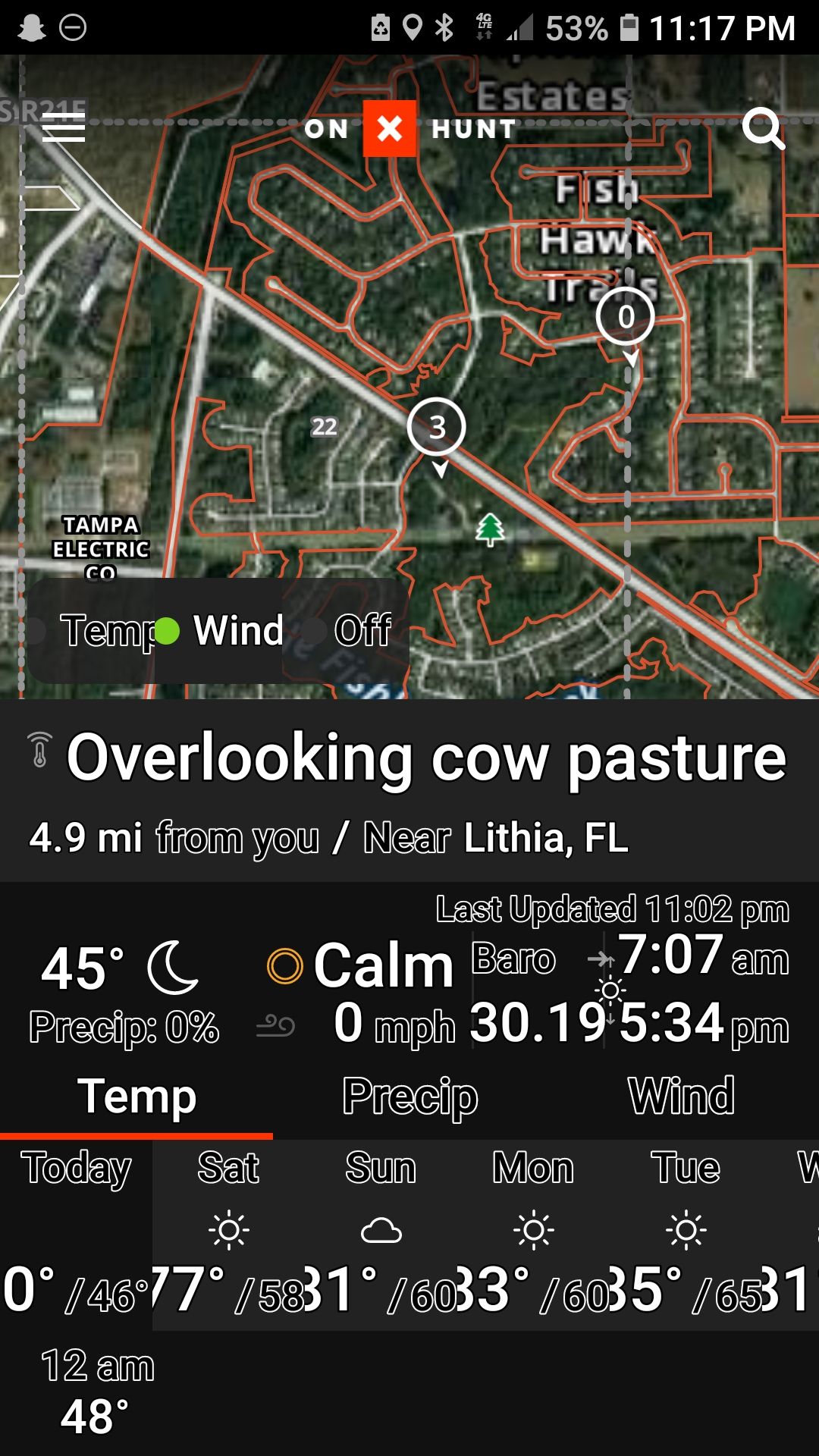Open the search magnifier
Screen dimensions: 819x1456
762,128
